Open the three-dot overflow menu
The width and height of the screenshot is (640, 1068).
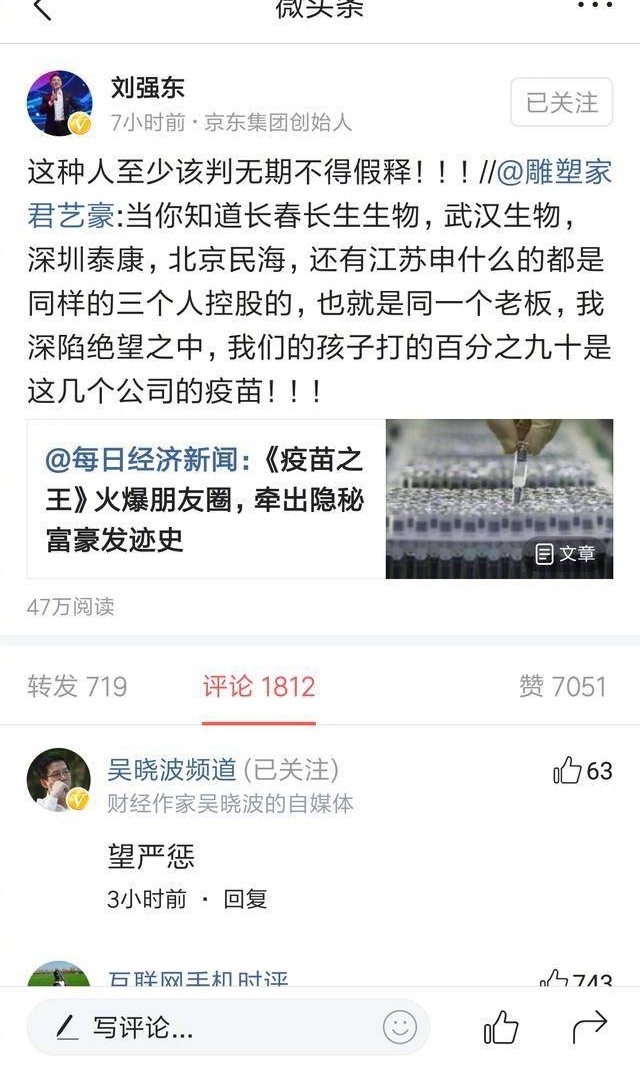click(596, 6)
